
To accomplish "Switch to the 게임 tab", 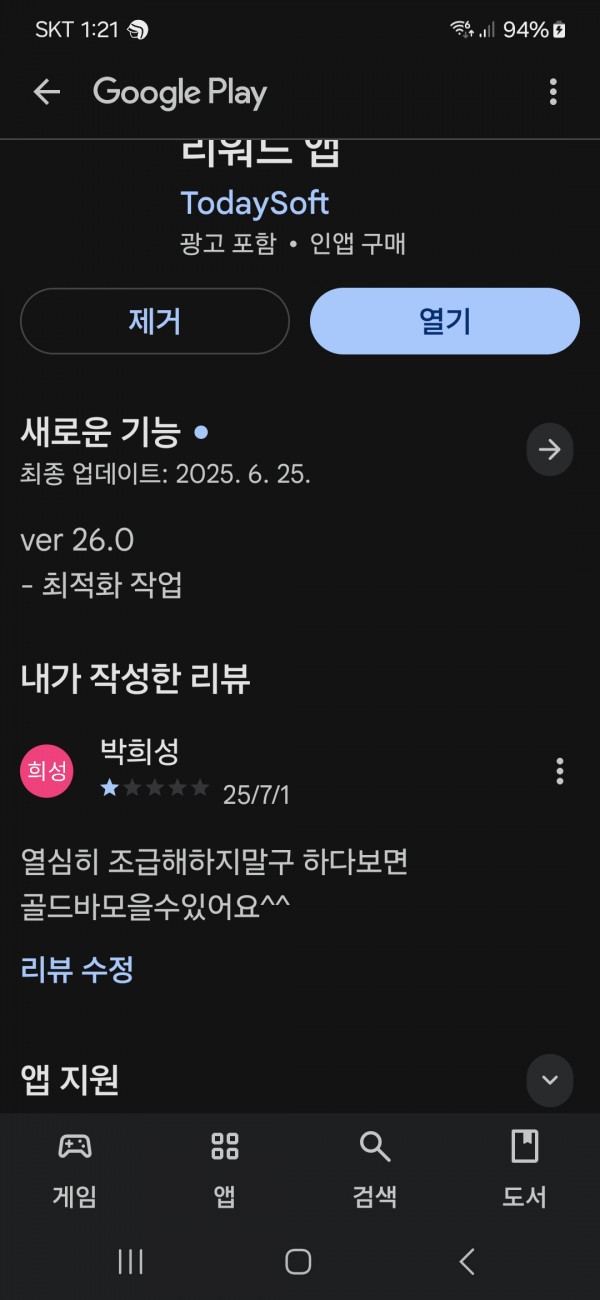I will (75, 1168).
